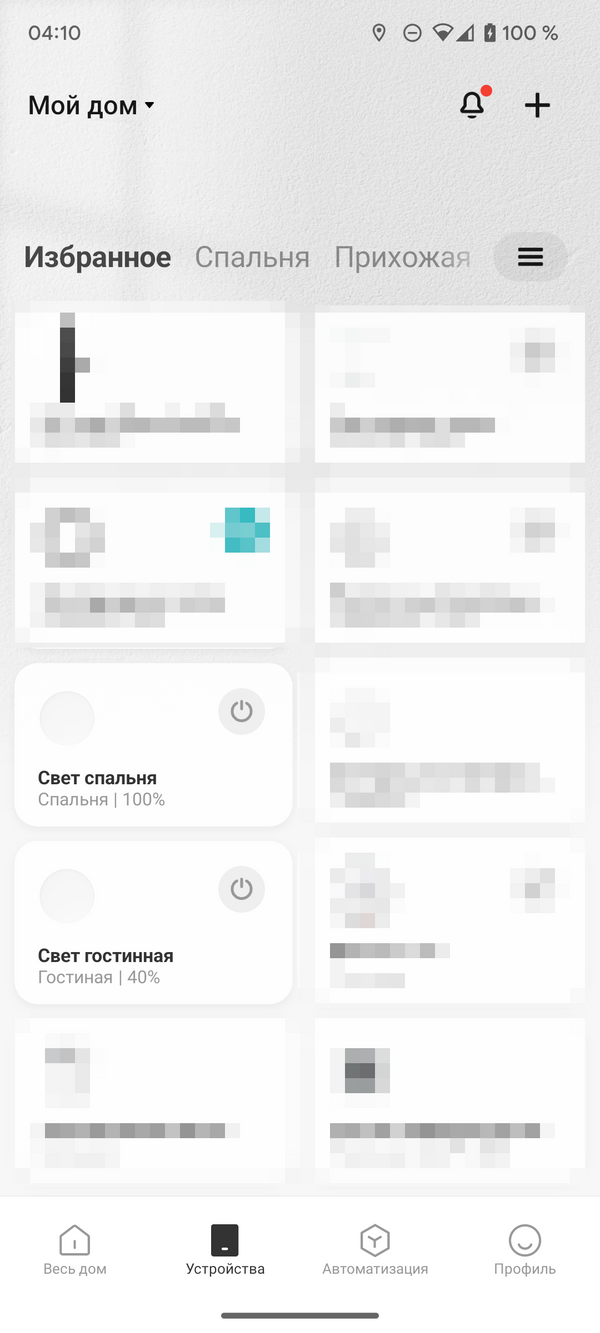Add a new device with plus icon
Image resolution: width=600 pixels, height=1333 pixels.
pyautogui.click(x=538, y=105)
